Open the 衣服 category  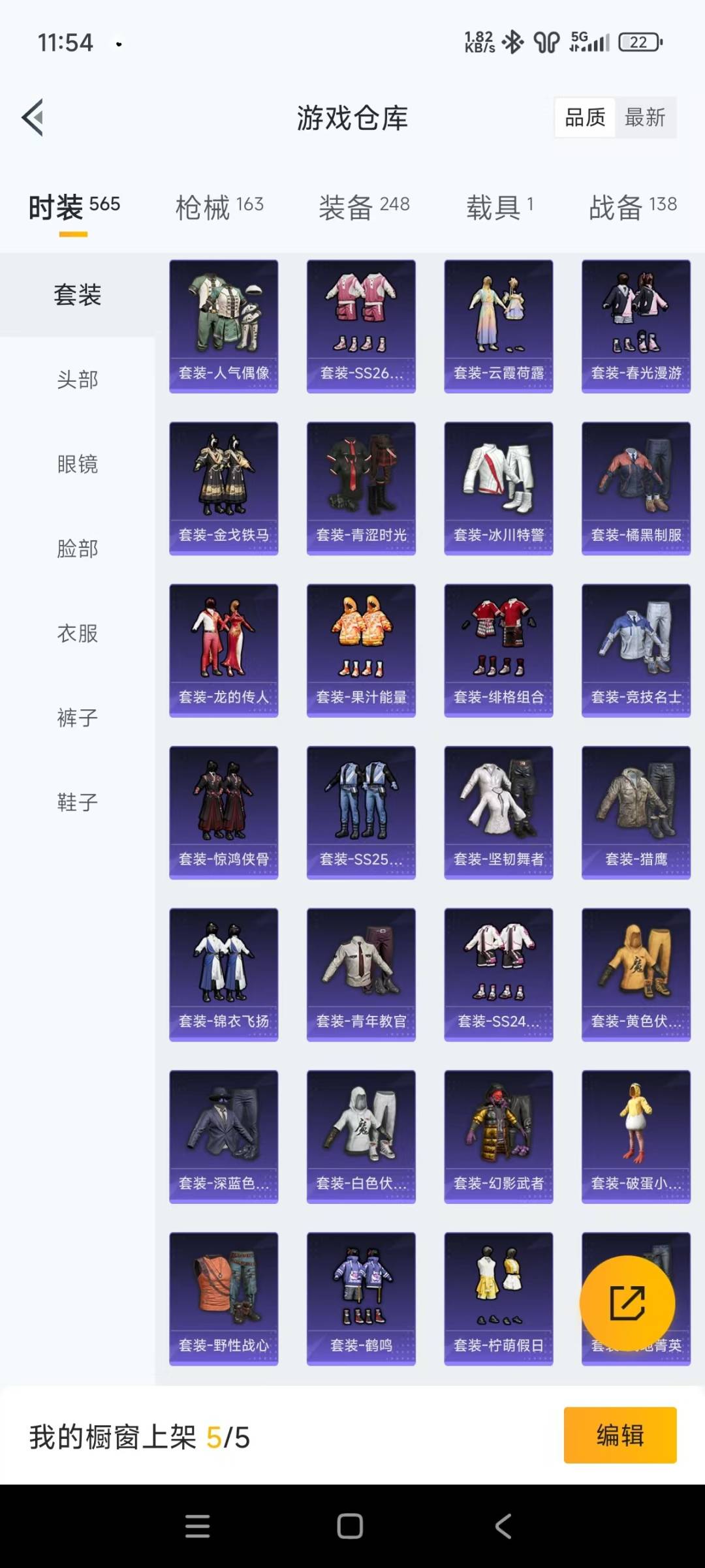(x=78, y=633)
